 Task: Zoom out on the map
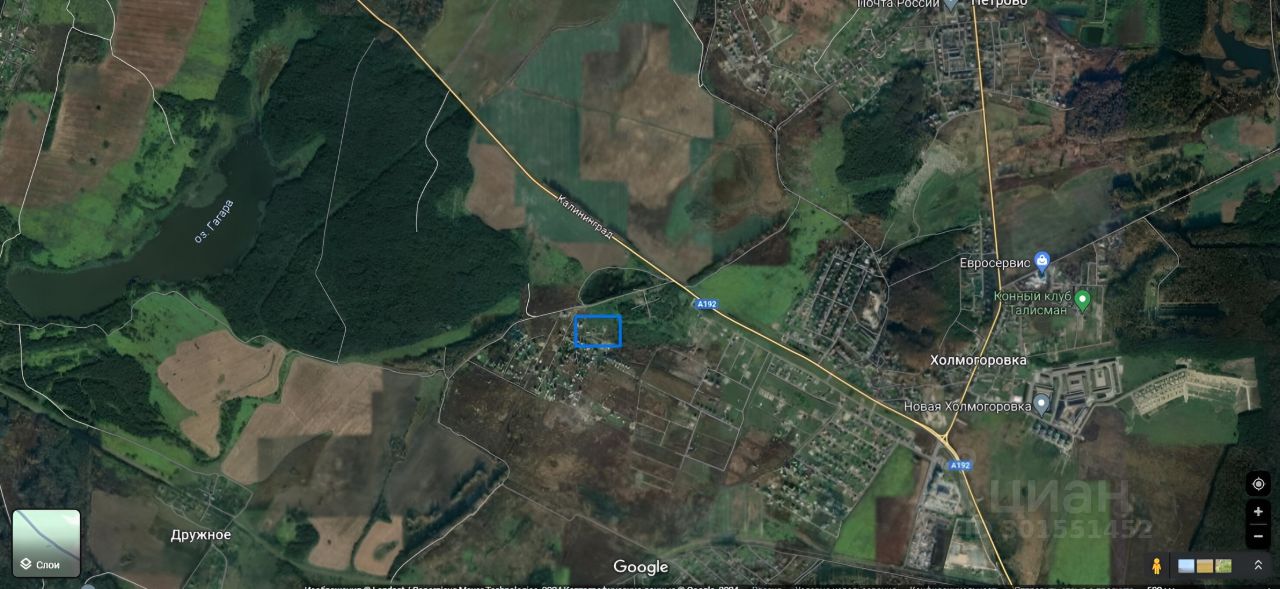[1258, 536]
